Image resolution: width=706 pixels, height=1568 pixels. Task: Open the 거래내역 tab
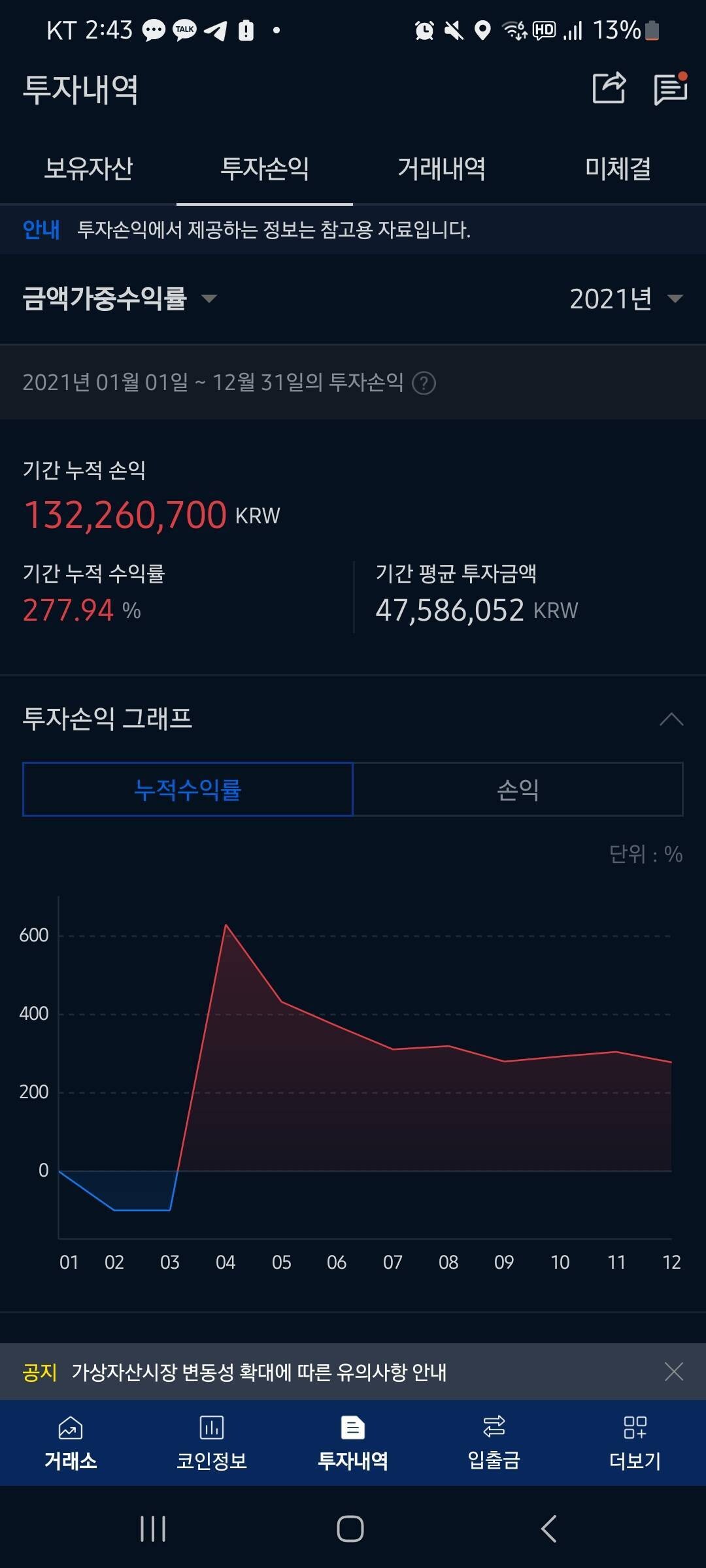click(x=441, y=169)
